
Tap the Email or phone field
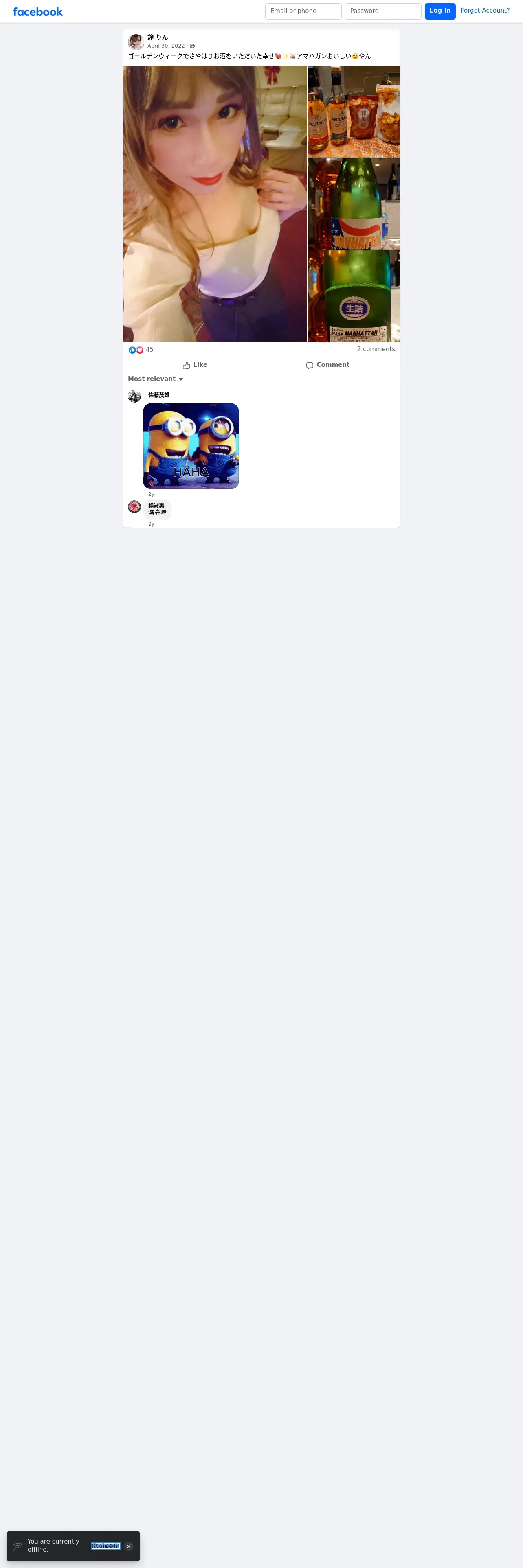tap(303, 11)
